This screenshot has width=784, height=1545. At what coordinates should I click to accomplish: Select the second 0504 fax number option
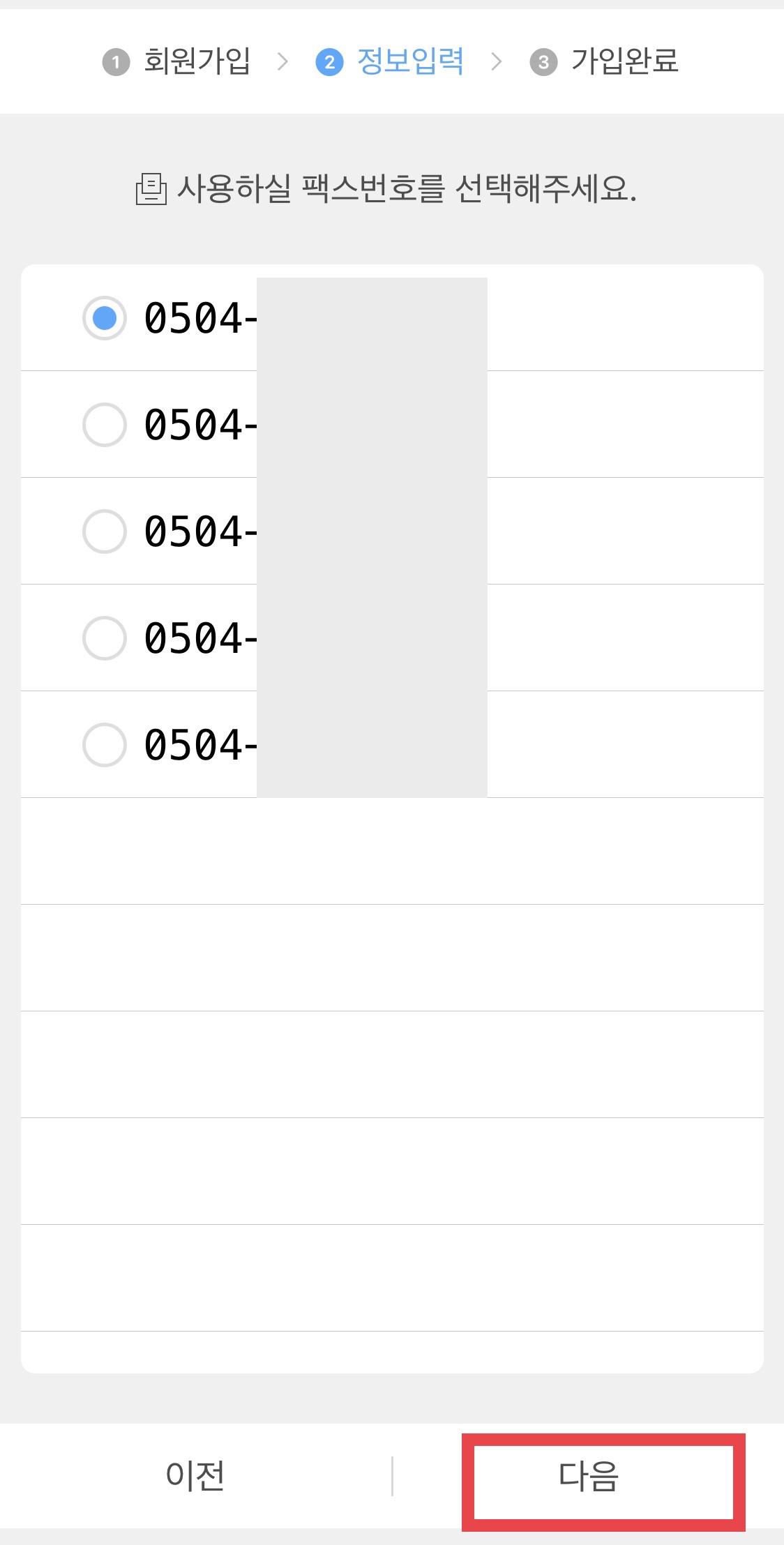tap(105, 425)
